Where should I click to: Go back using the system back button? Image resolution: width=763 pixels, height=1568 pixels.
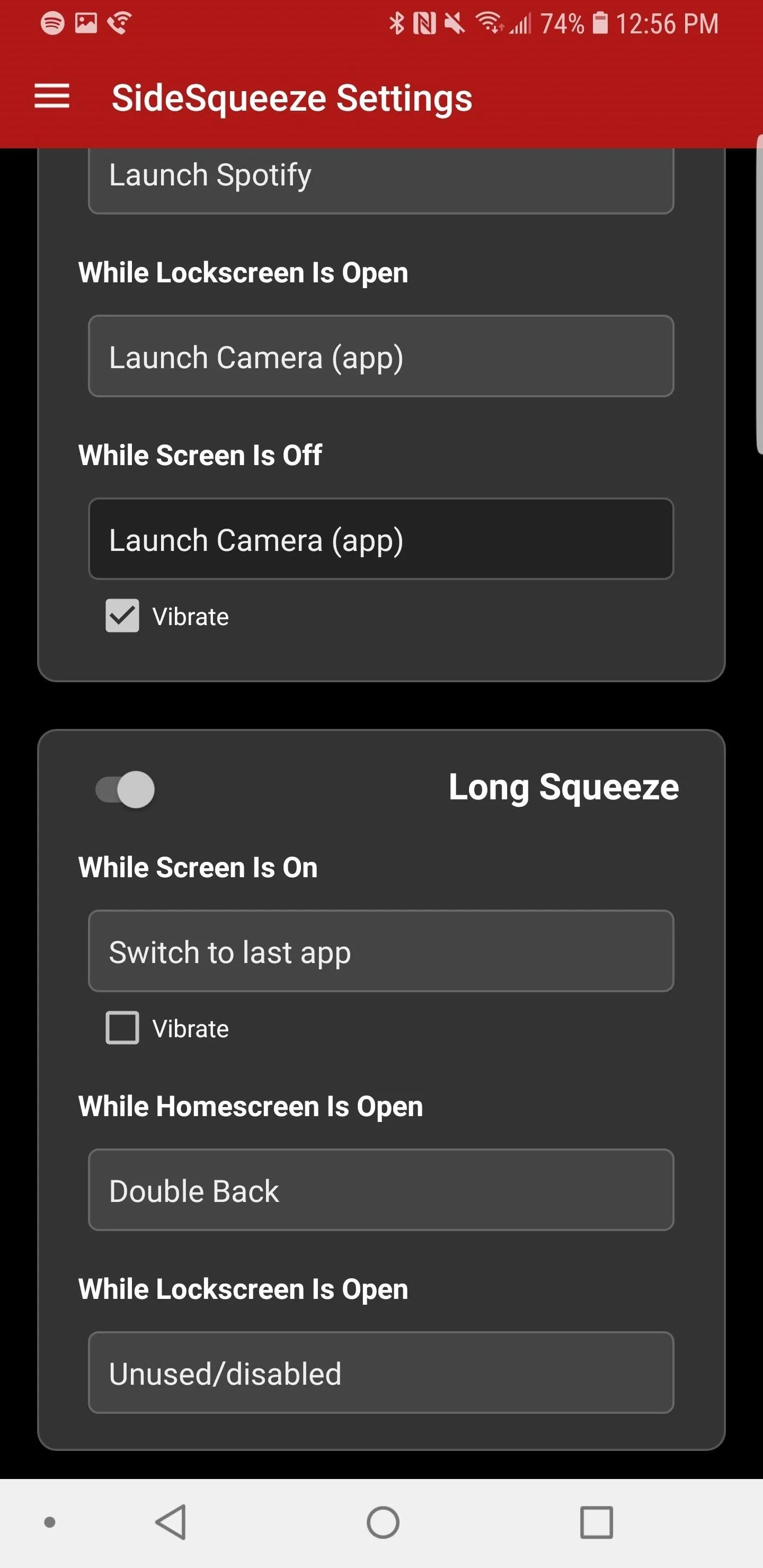[x=171, y=1522]
